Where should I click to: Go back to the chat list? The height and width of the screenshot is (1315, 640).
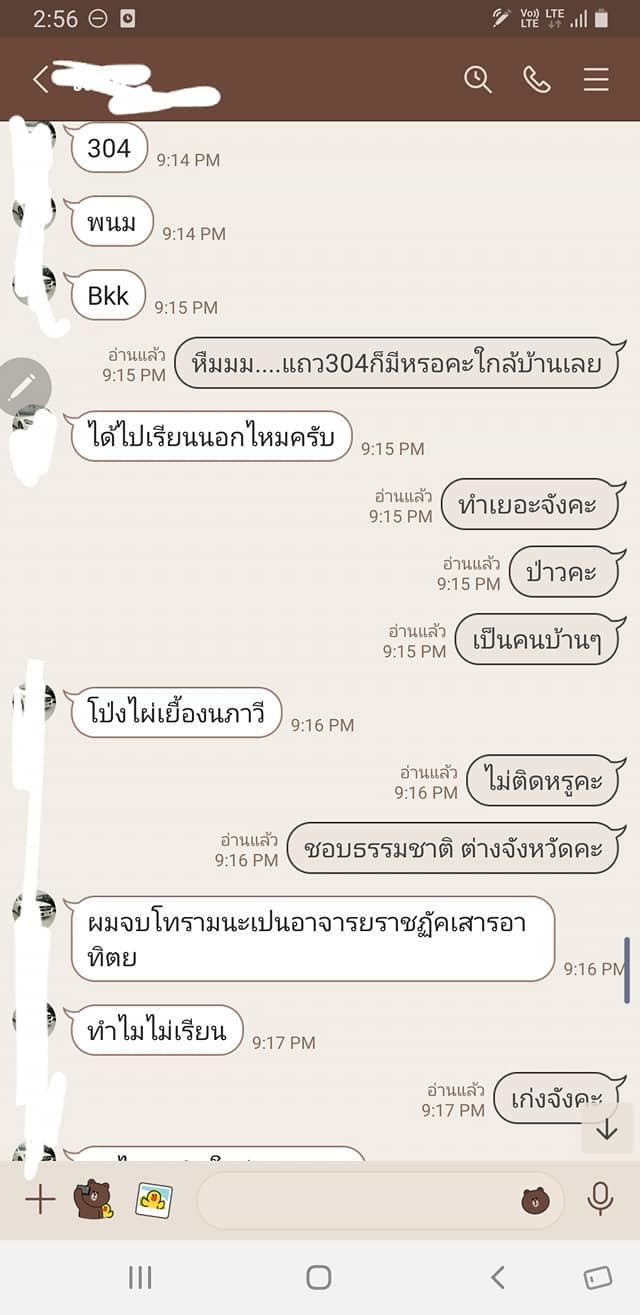[40, 80]
